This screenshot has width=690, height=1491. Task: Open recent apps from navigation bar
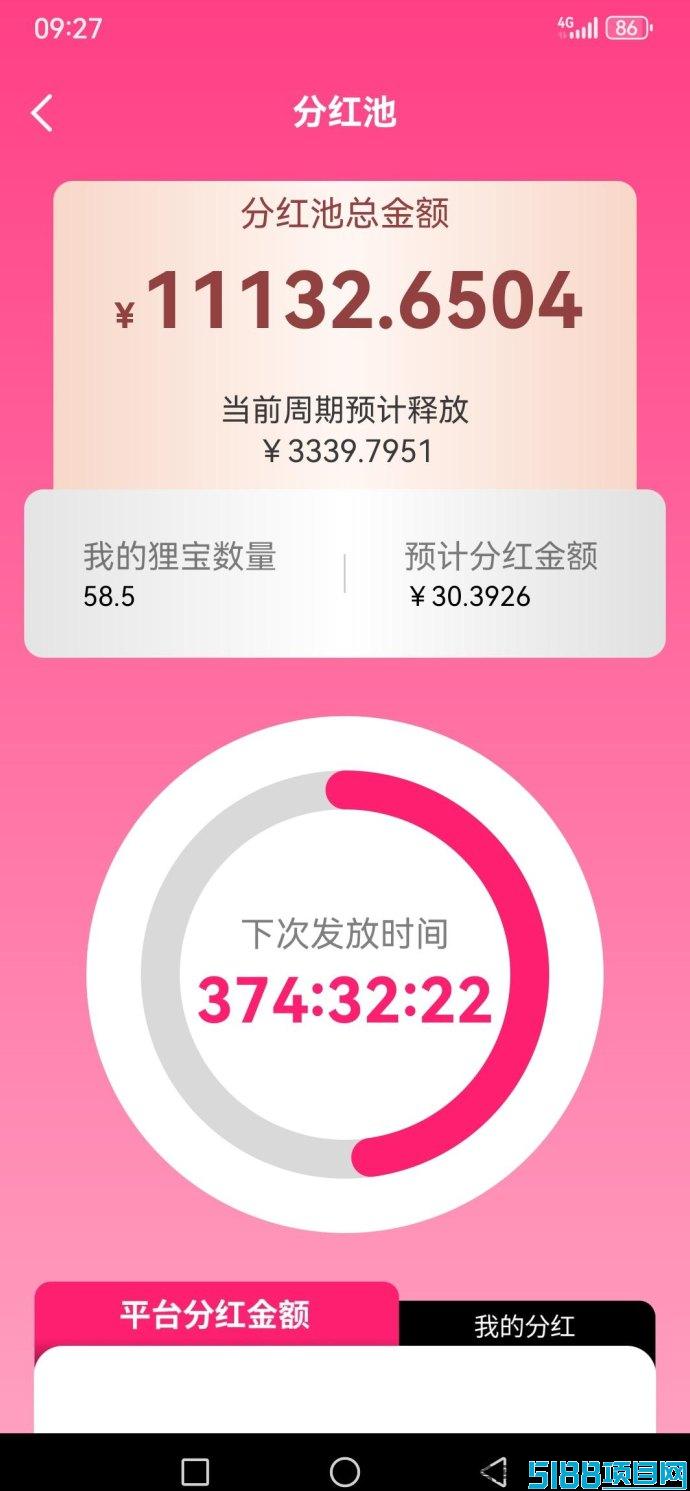click(195, 1471)
